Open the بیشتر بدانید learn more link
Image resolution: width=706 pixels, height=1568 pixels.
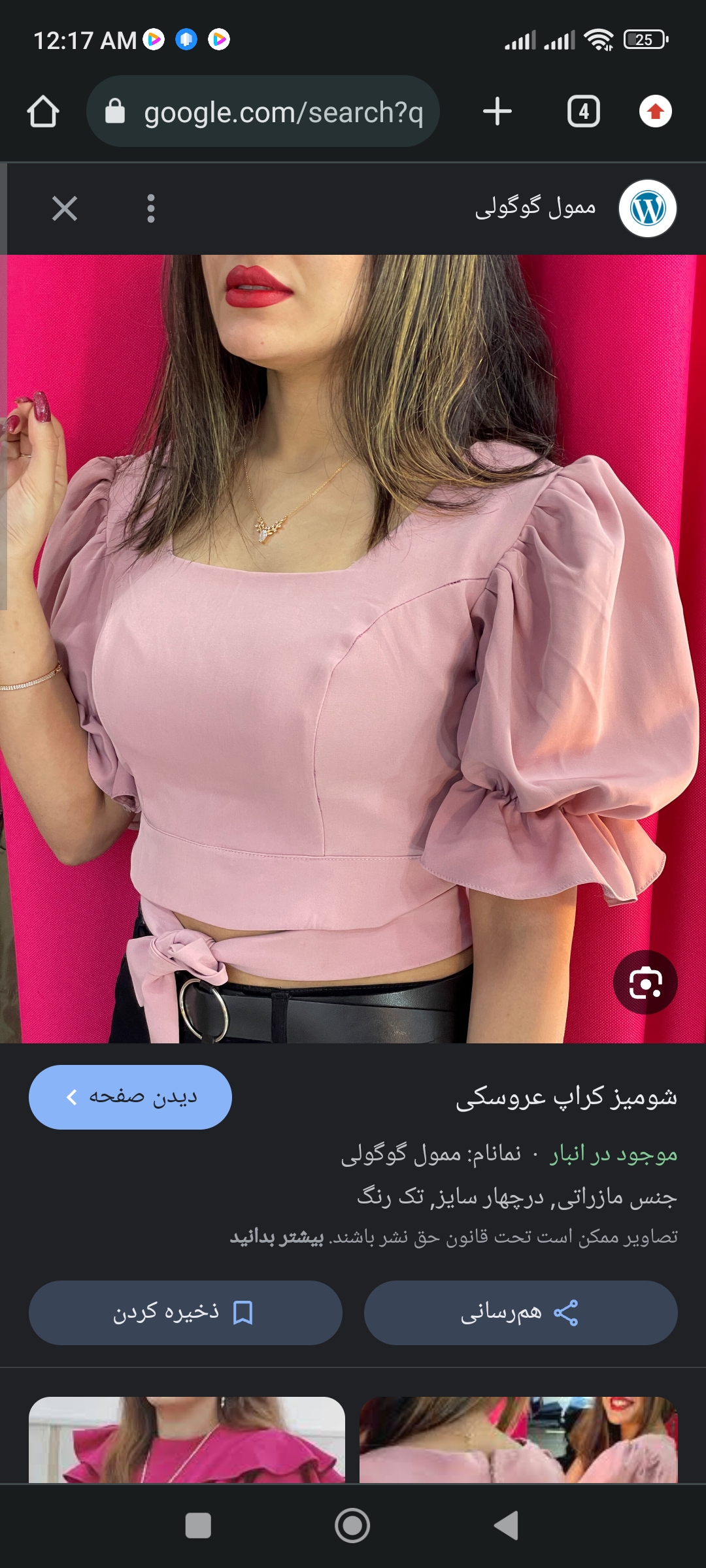click(x=277, y=1237)
